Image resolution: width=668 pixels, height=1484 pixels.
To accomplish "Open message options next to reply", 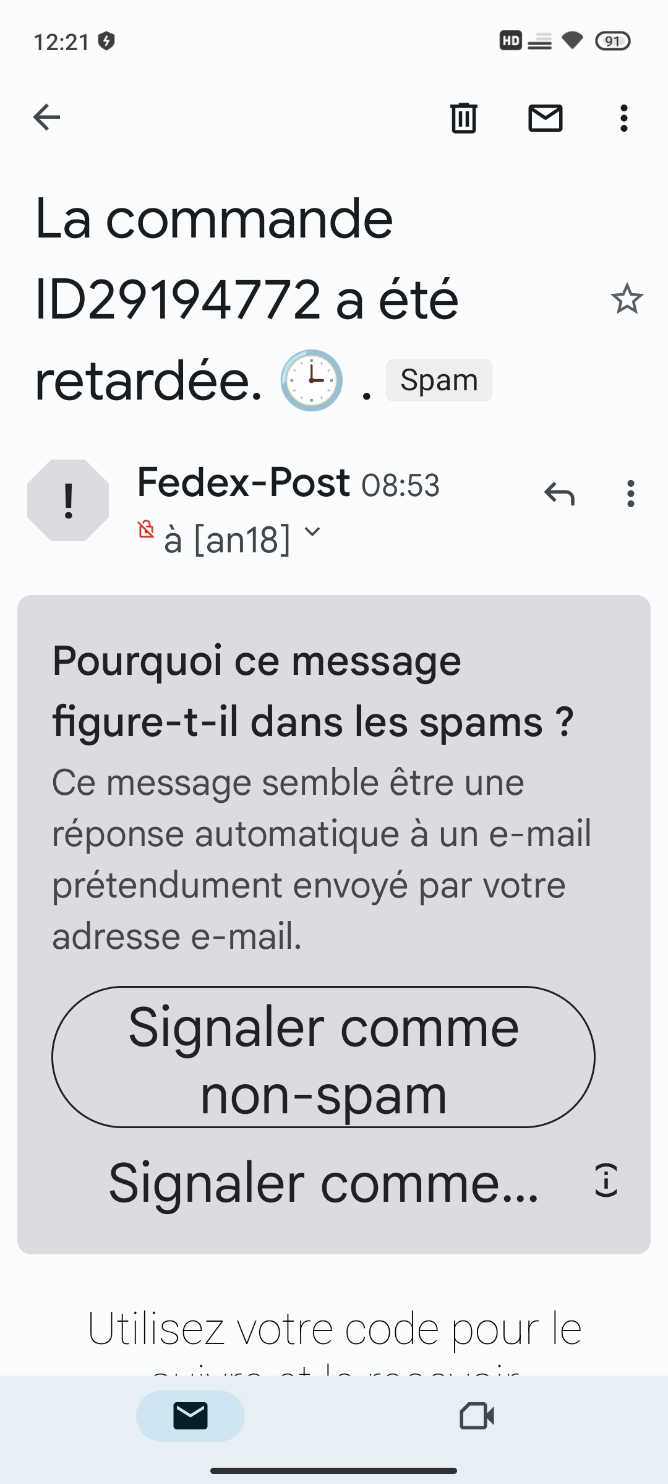I will pyautogui.click(x=630, y=493).
